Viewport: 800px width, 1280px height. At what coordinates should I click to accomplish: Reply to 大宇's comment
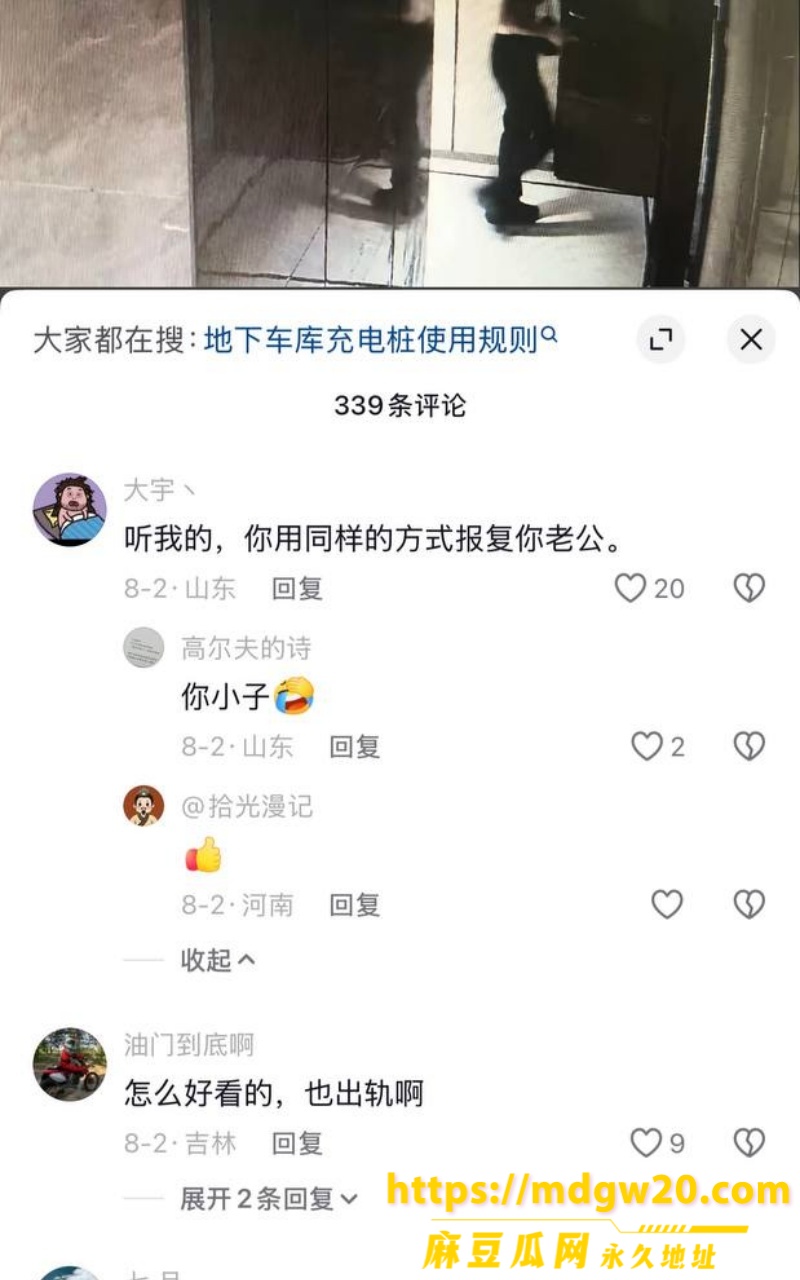(x=297, y=589)
